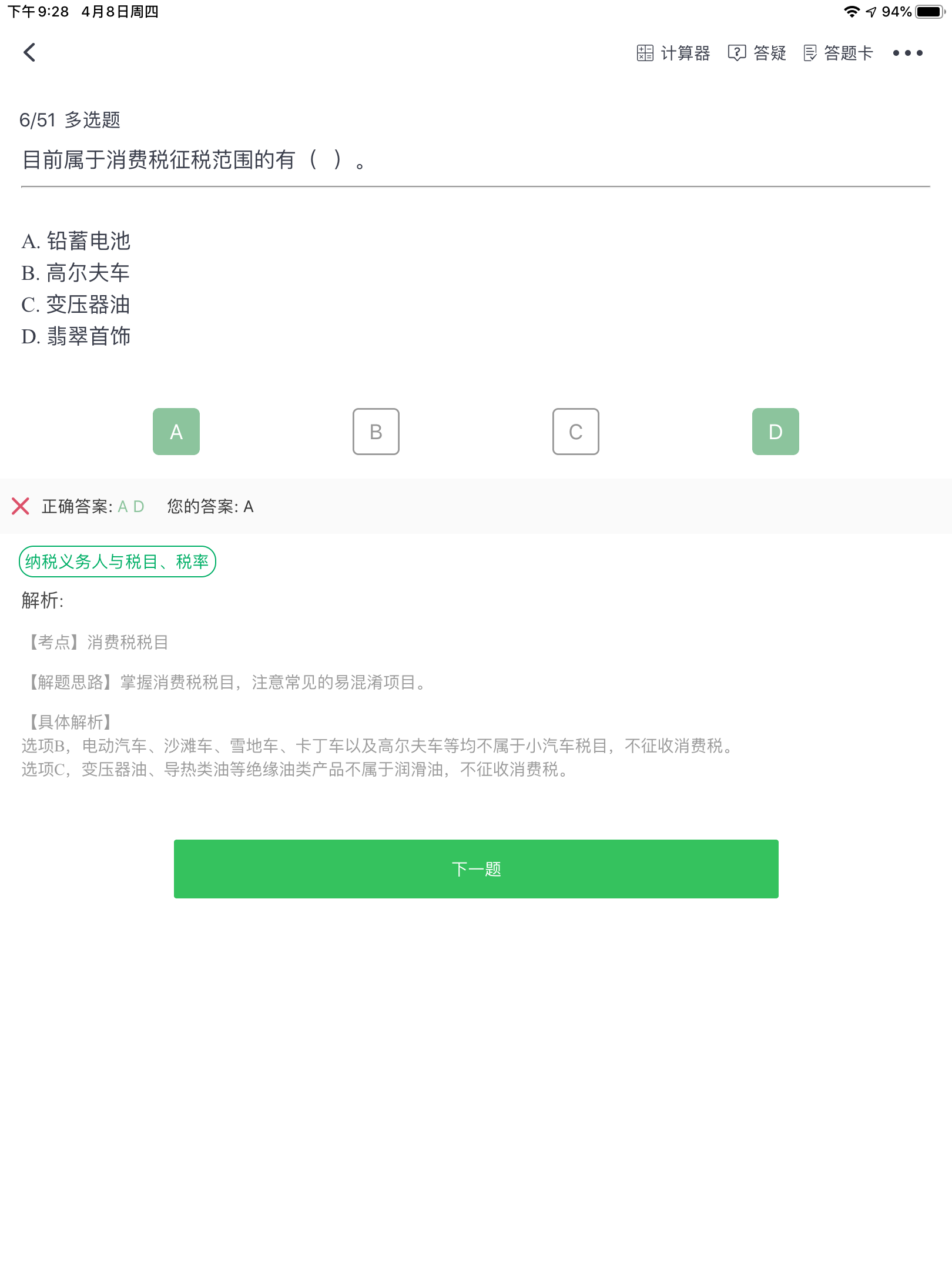
Task: Open the three-dot overflow menu
Action: pyautogui.click(x=907, y=53)
